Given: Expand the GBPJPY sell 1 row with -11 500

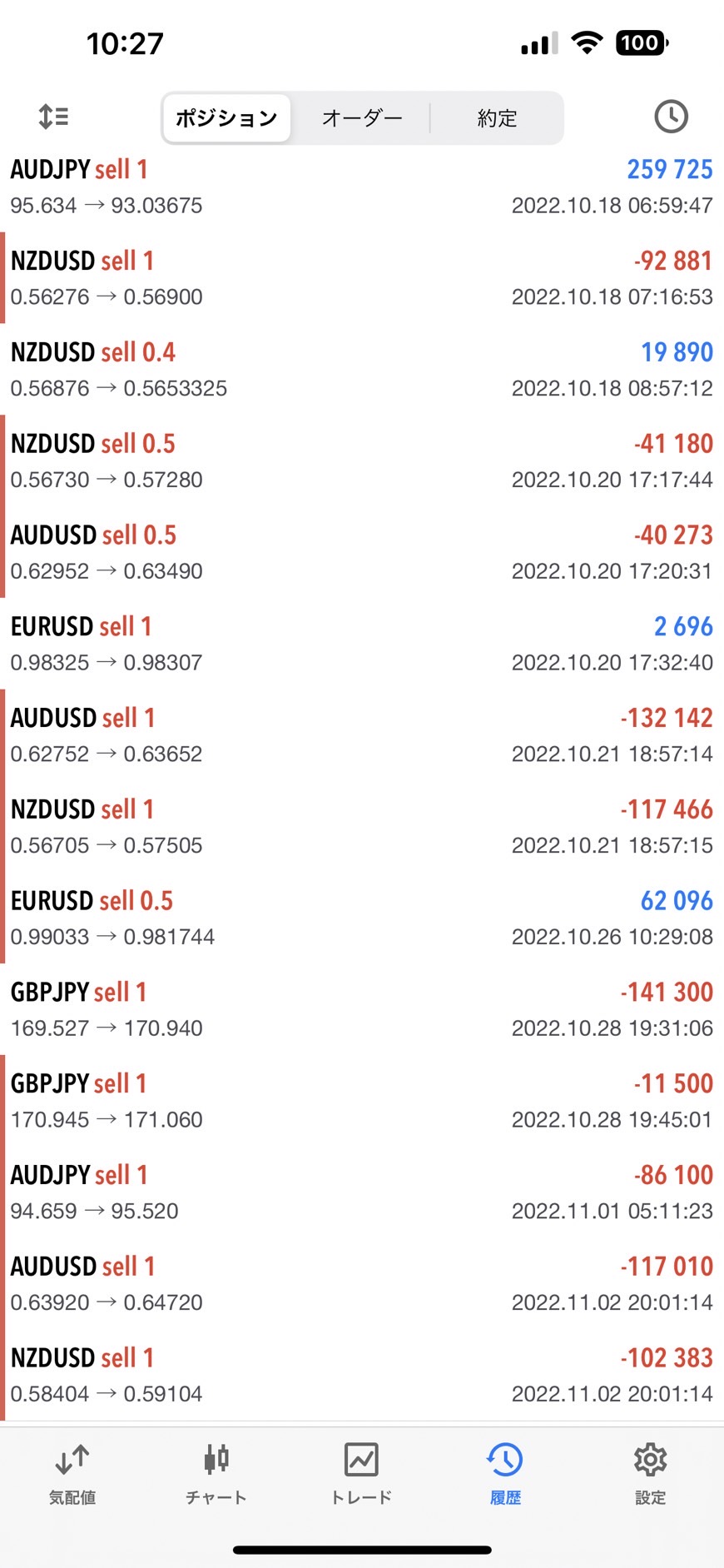Looking at the screenshot, I should [x=362, y=1101].
